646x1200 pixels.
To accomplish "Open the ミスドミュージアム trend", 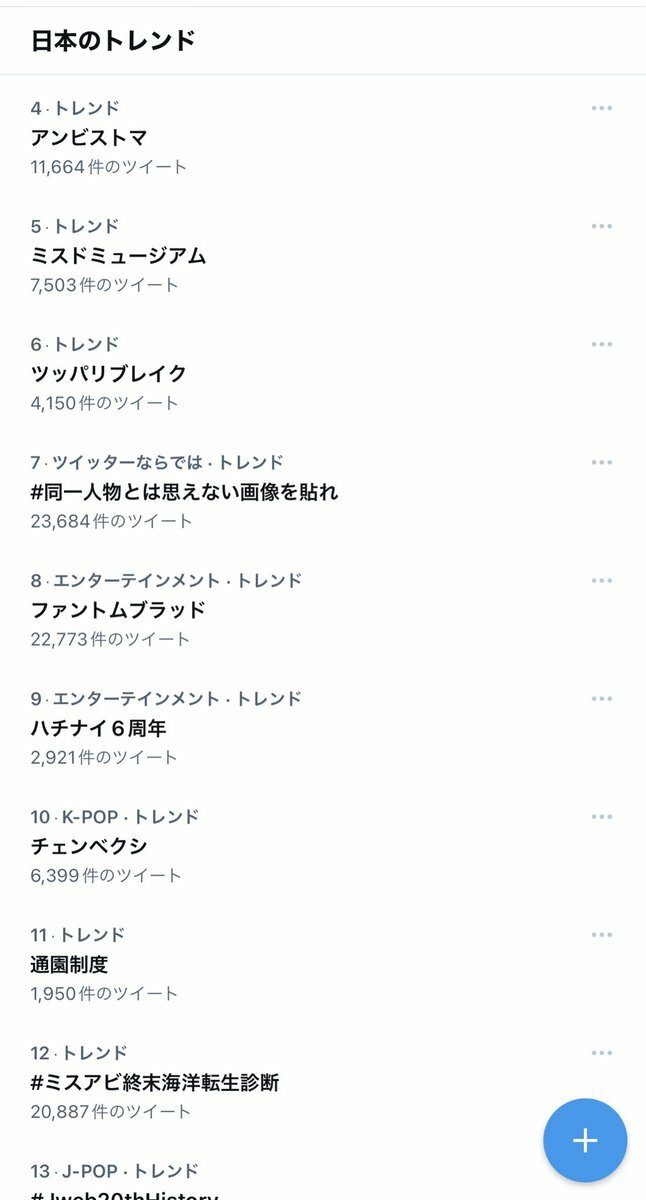I will click(323, 255).
